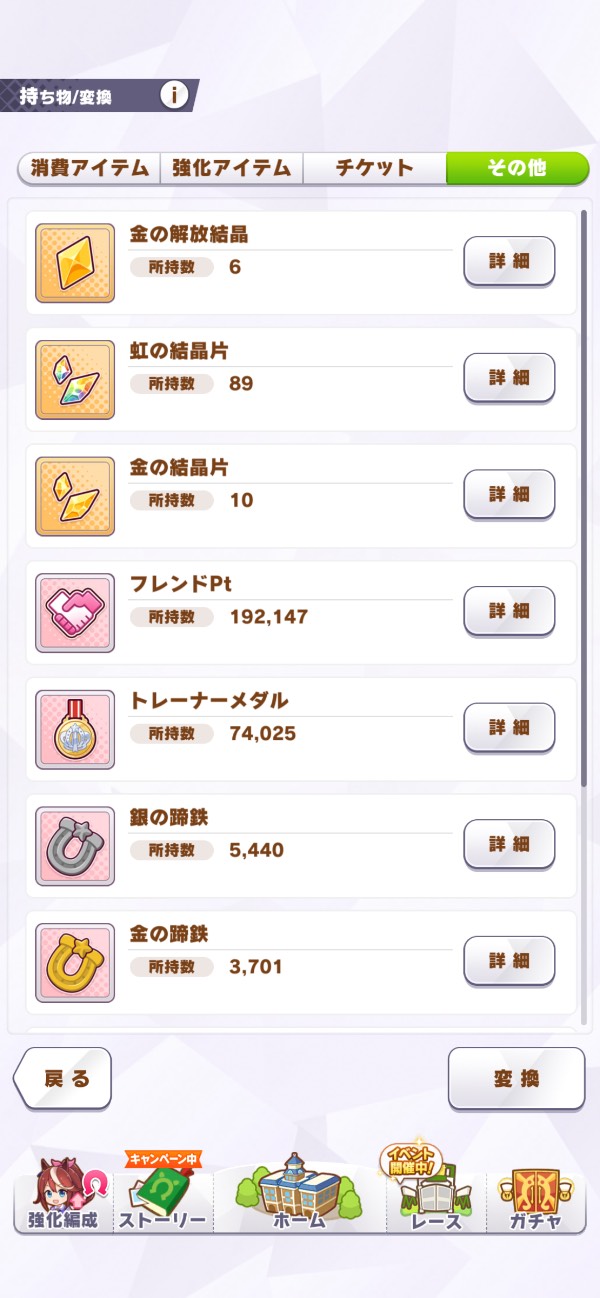This screenshot has height=1298, width=600.
Task: View 詳細 for フレンドPt
Action: (509, 611)
